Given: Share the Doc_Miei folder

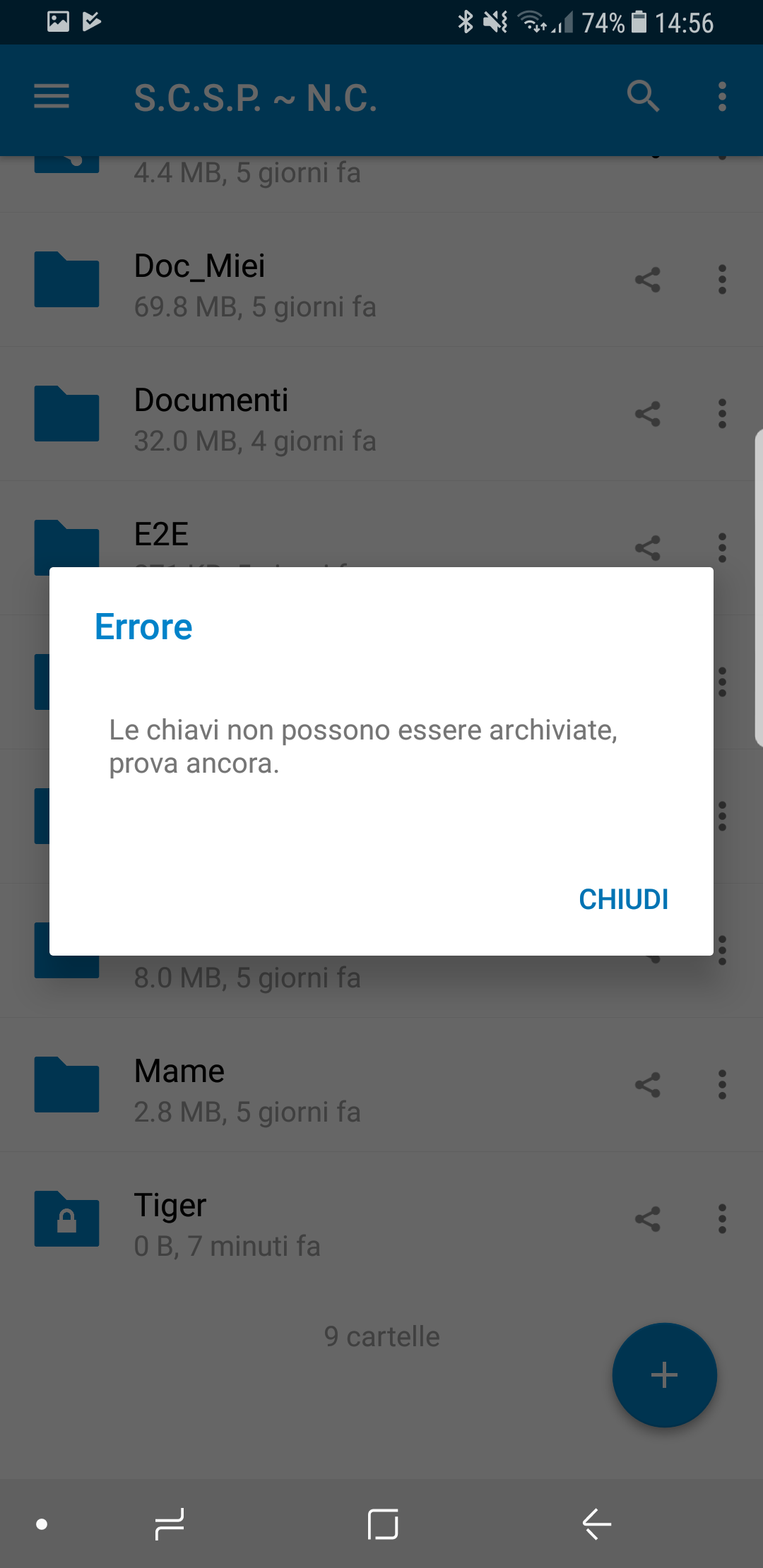Looking at the screenshot, I should [647, 280].
